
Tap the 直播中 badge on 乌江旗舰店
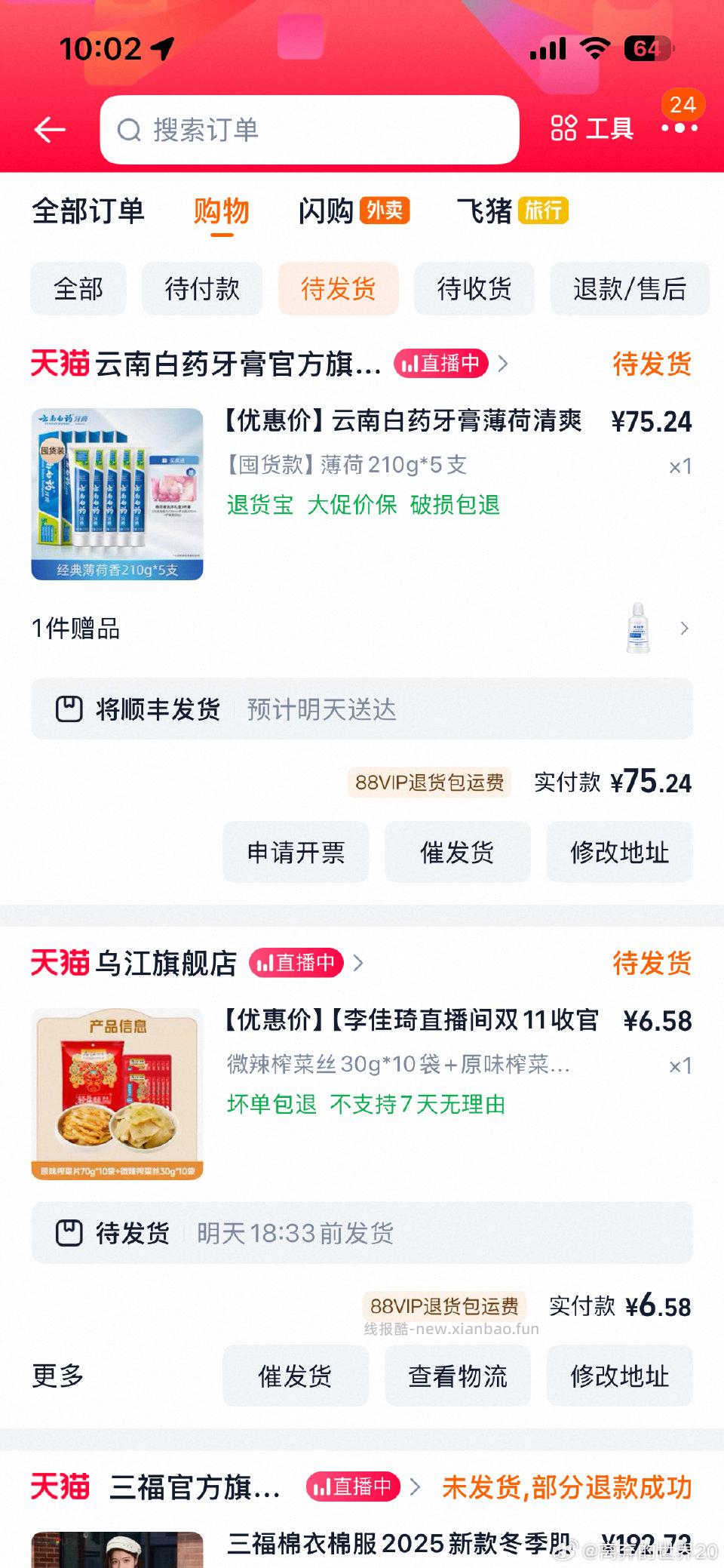click(x=299, y=964)
